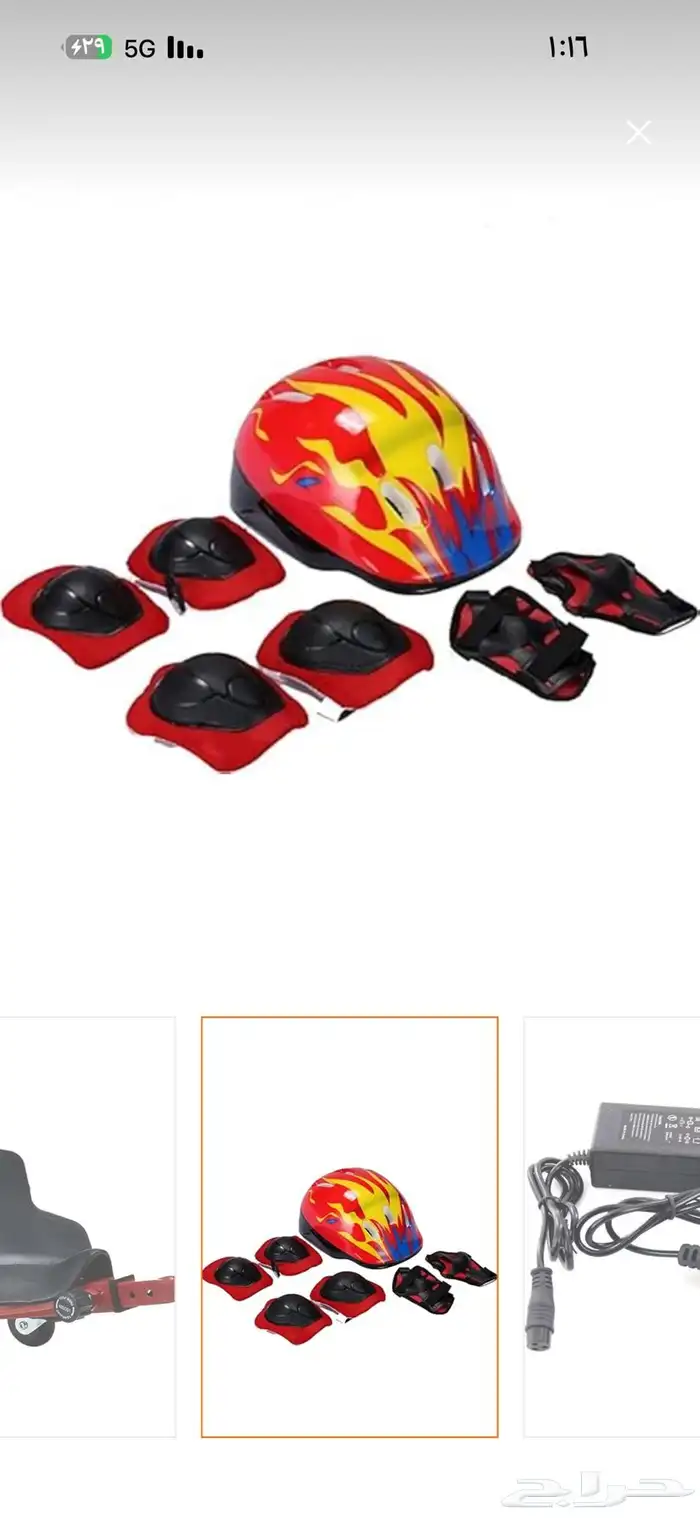Select the power charger thumbnail
This screenshot has width=700, height=1518.
point(612,1227)
